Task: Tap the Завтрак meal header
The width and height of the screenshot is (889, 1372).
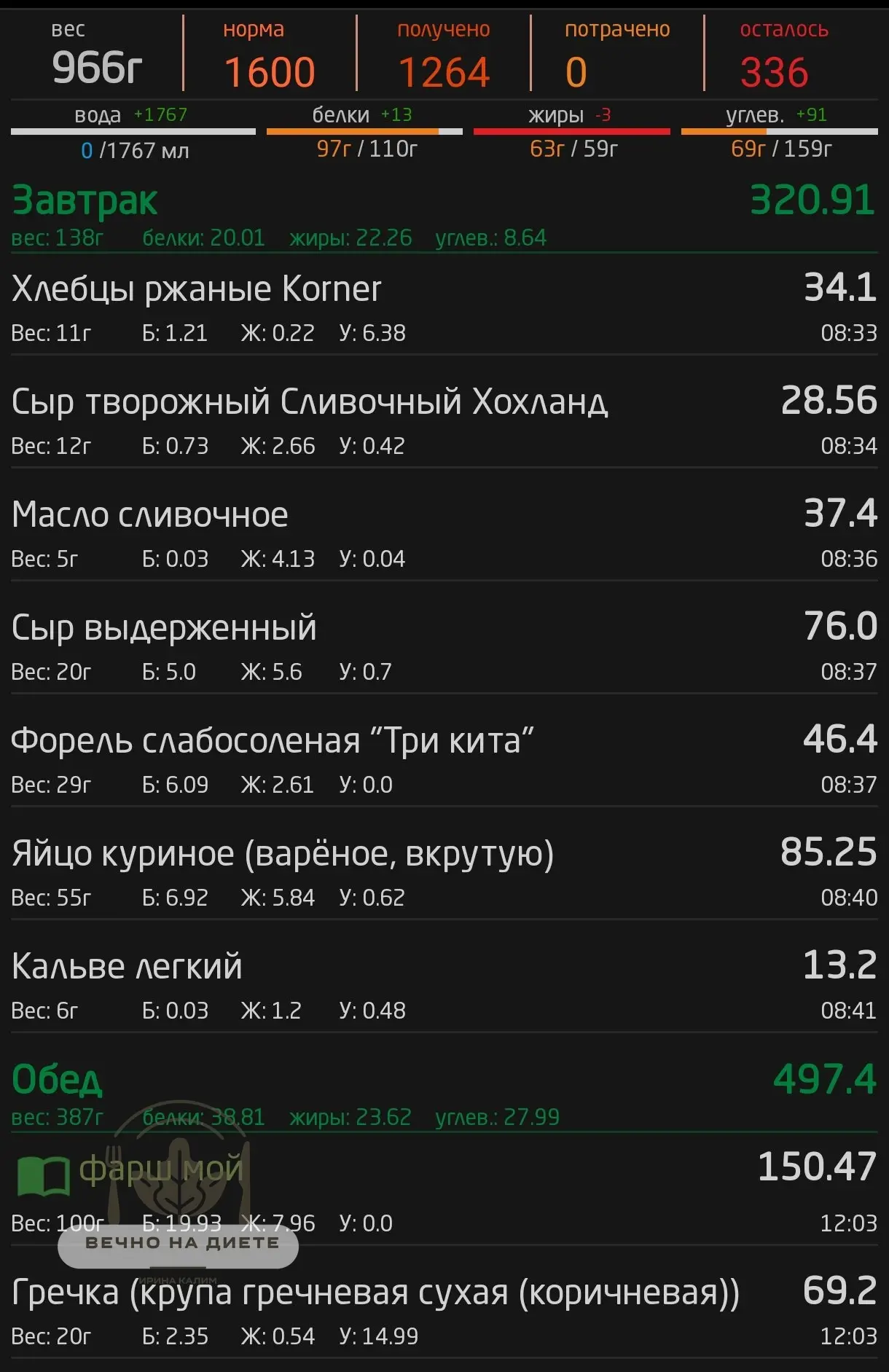Action: tap(444, 215)
